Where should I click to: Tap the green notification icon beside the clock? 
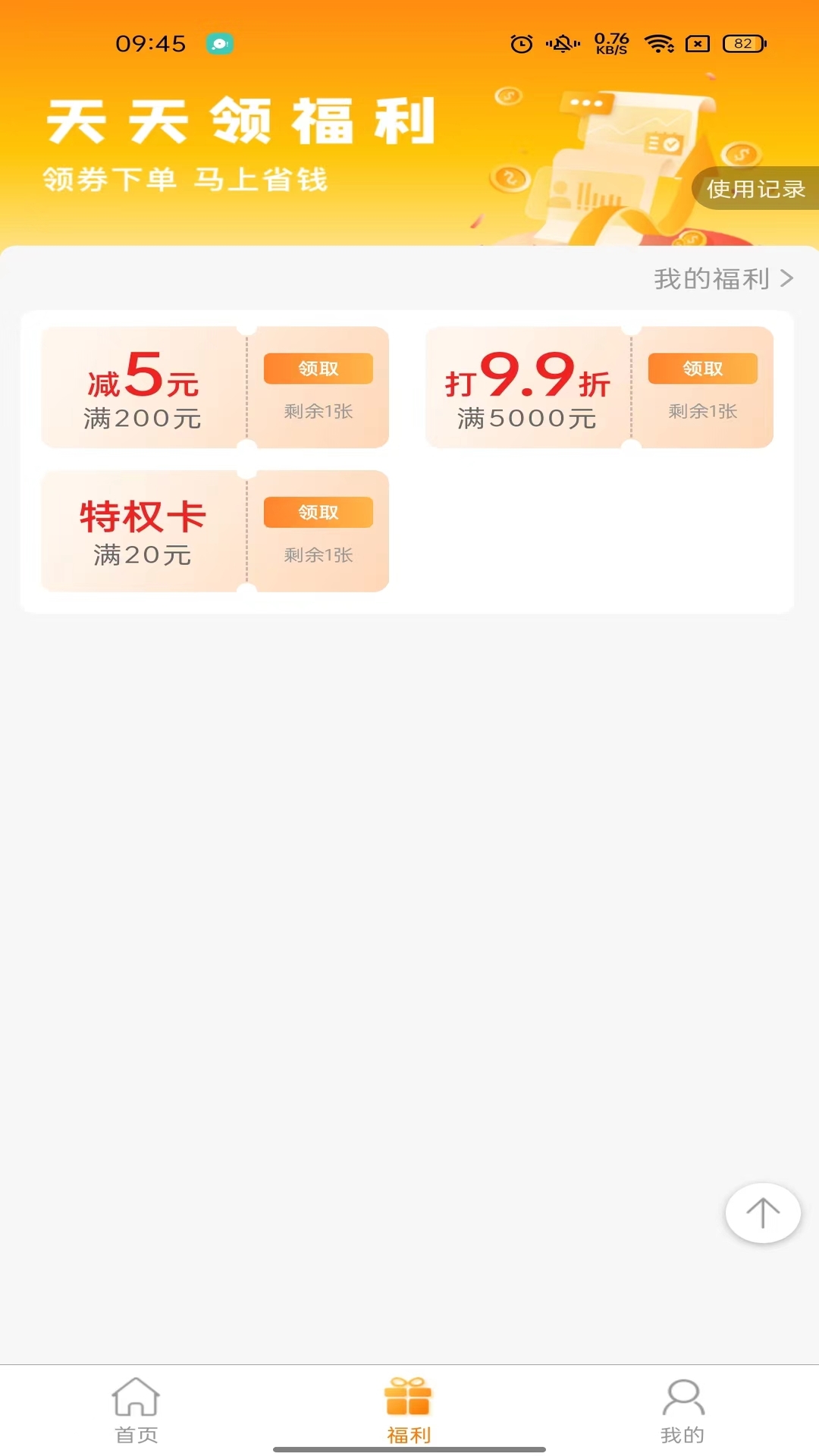click(x=218, y=44)
